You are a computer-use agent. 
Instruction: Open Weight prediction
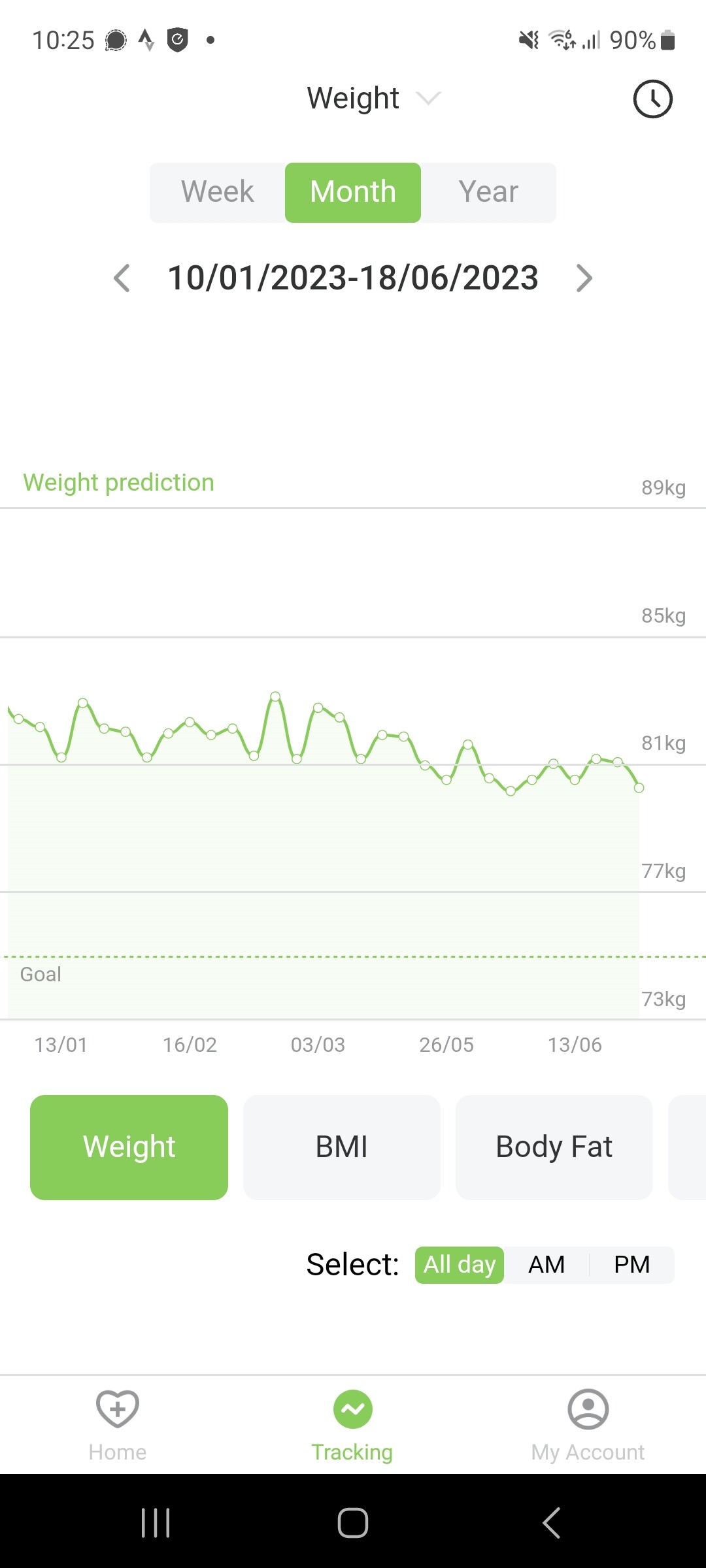(119, 482)
